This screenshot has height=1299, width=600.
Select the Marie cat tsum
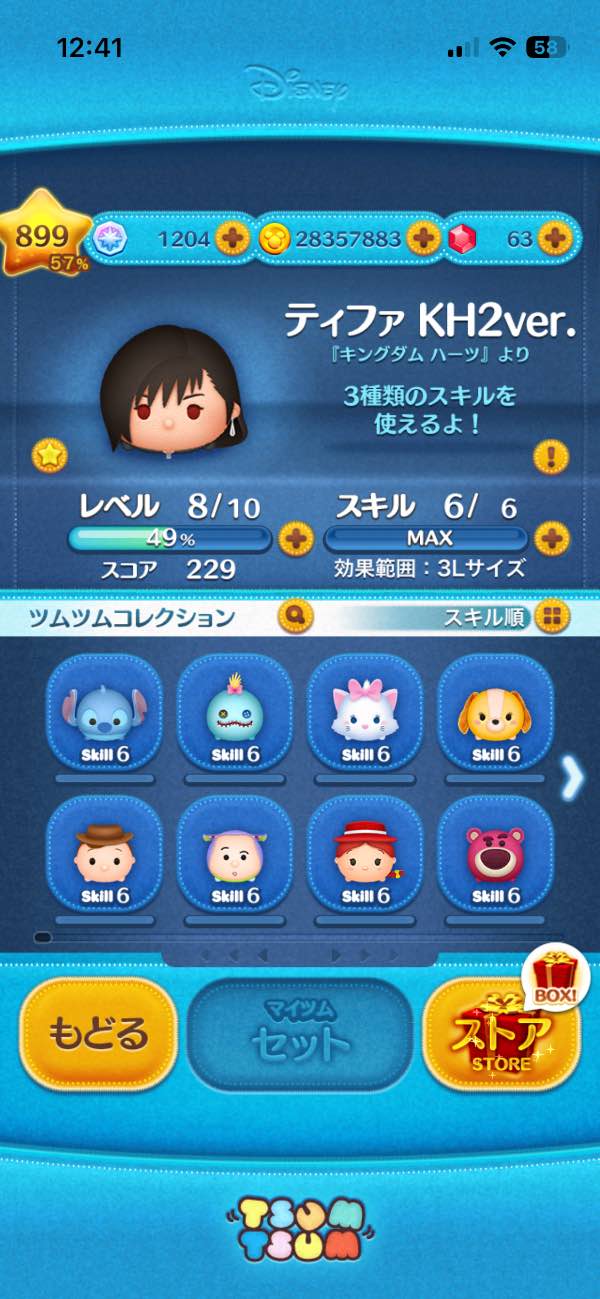[x=365, y=711]
